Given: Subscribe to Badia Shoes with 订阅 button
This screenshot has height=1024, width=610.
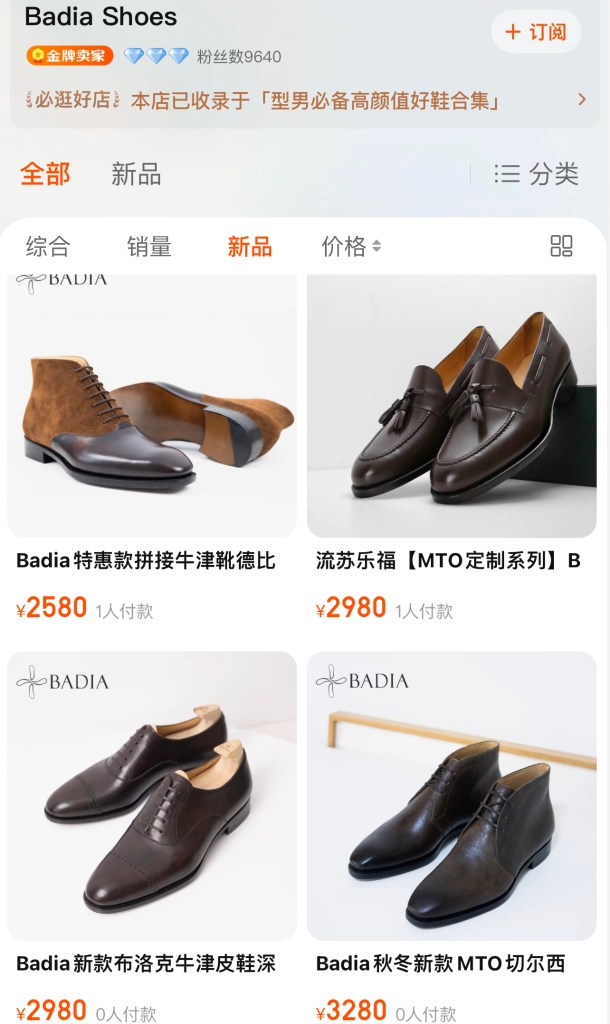Looking at the screenshot, I should (536, 32).
